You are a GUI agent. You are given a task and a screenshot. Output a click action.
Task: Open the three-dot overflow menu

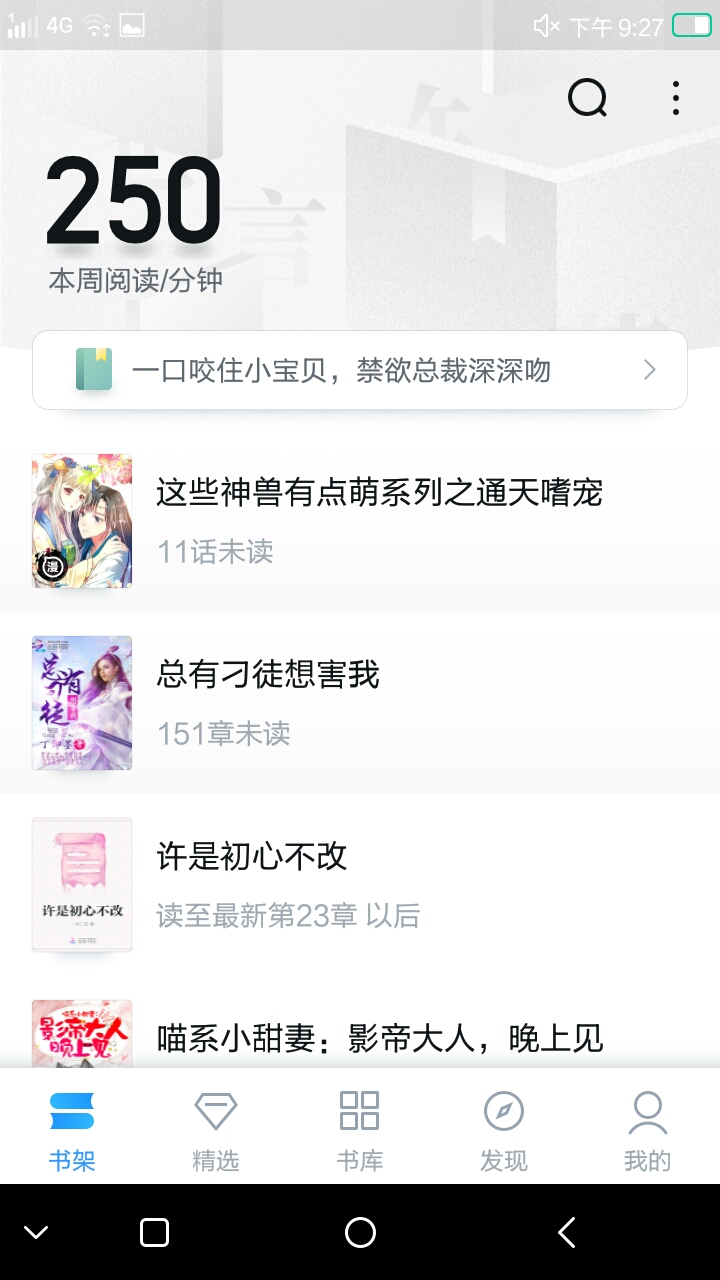676,98
